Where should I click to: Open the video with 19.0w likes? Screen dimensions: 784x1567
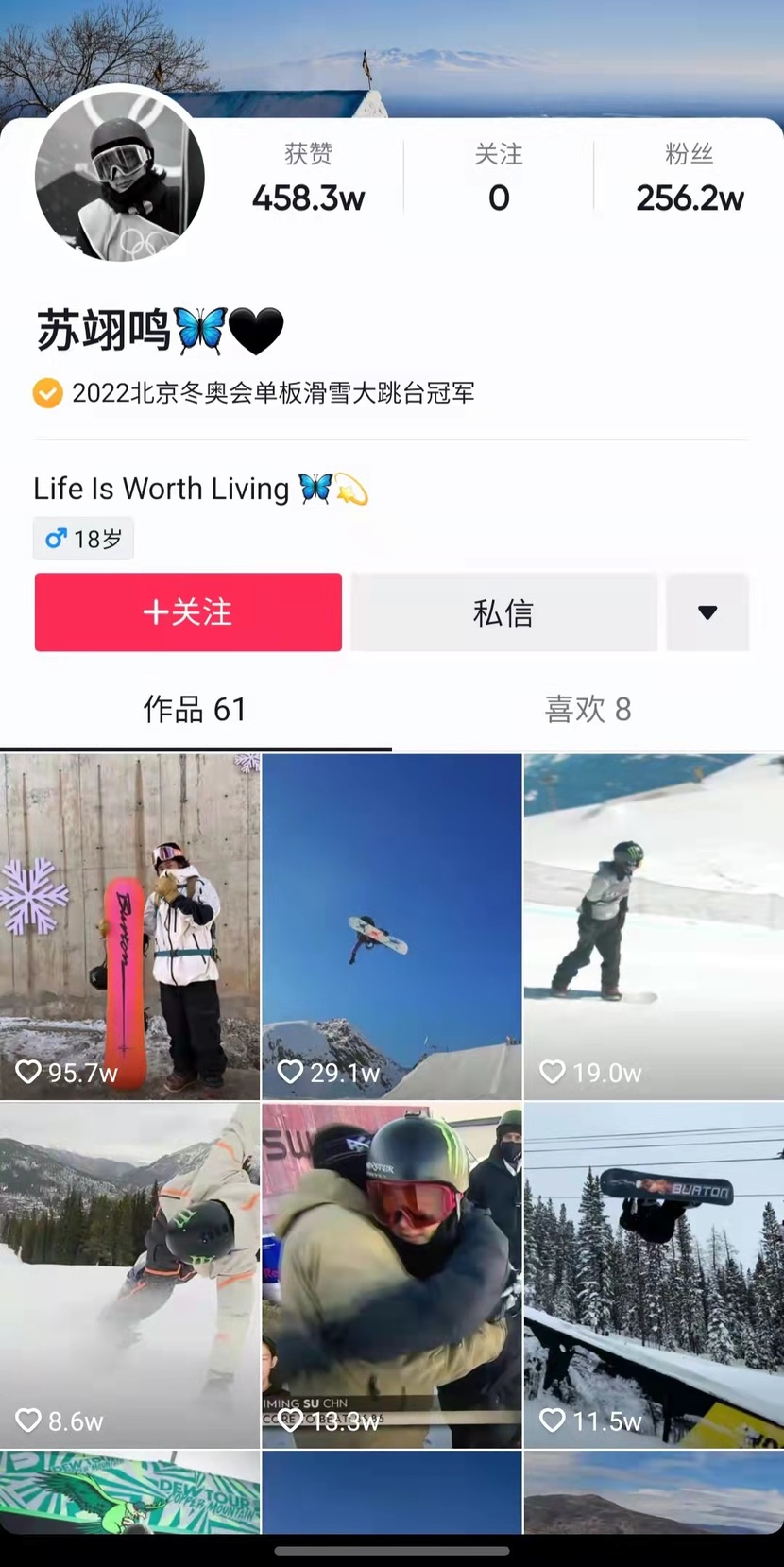[x=654, y=926]
